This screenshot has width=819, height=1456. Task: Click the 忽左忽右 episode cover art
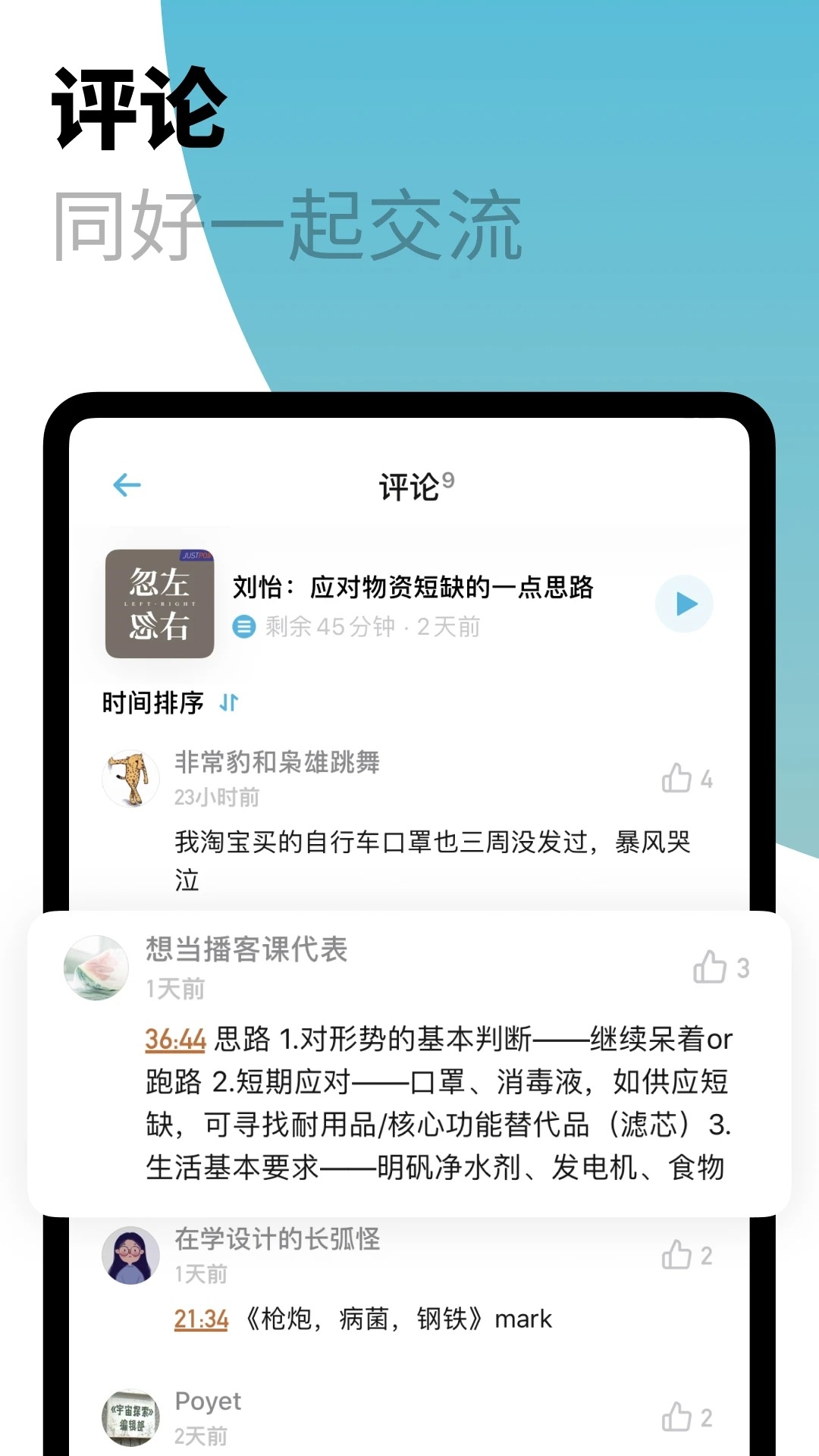pyautogui.click(x=159, y=603)
